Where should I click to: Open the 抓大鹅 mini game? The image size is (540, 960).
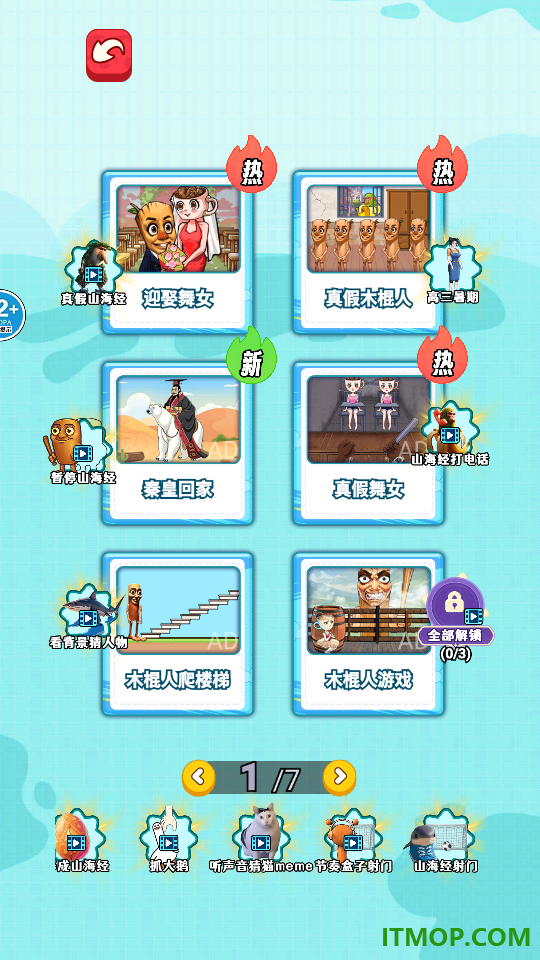pos(169,840)
